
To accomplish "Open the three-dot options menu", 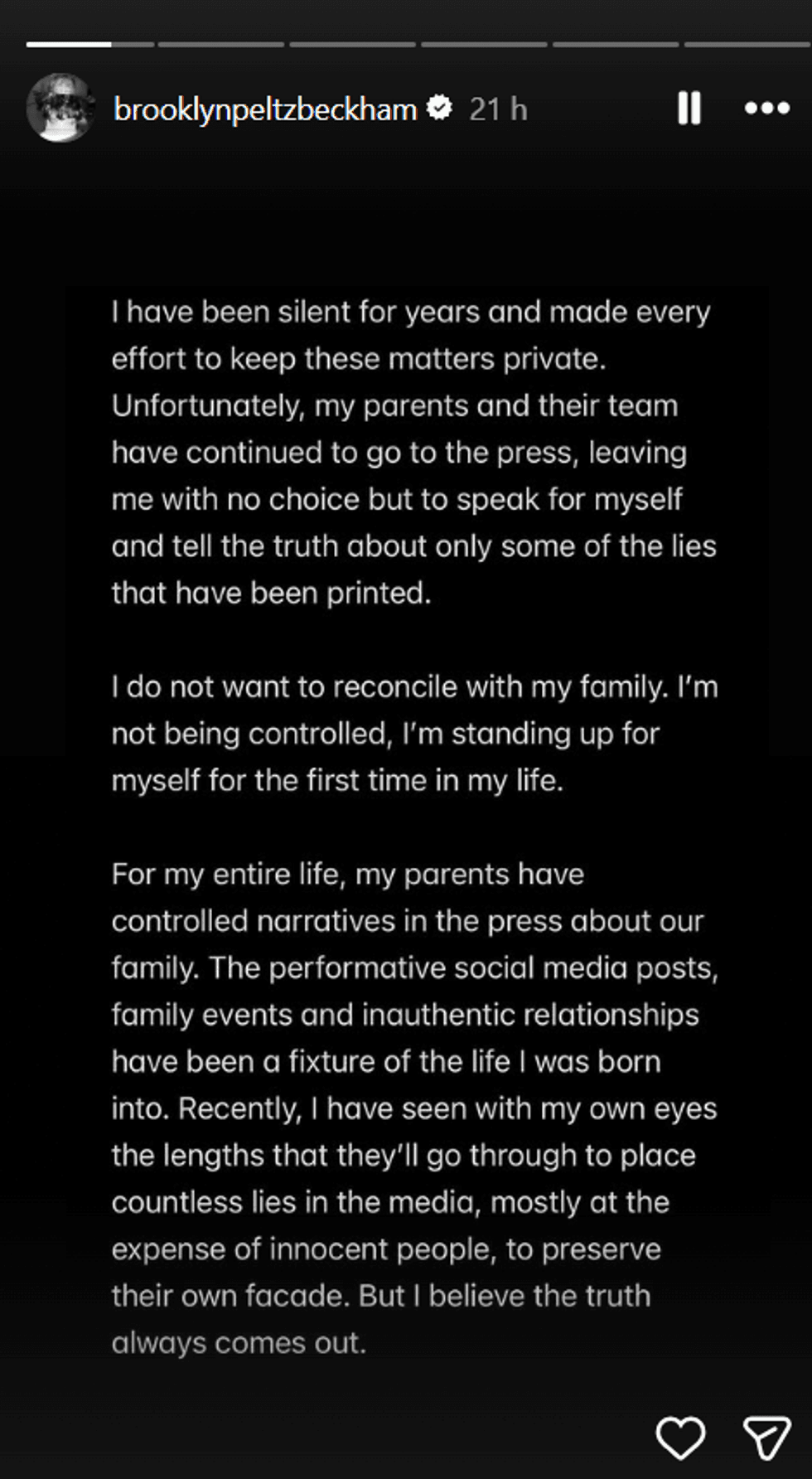I will pyautogui.click(x=766, y=109).
